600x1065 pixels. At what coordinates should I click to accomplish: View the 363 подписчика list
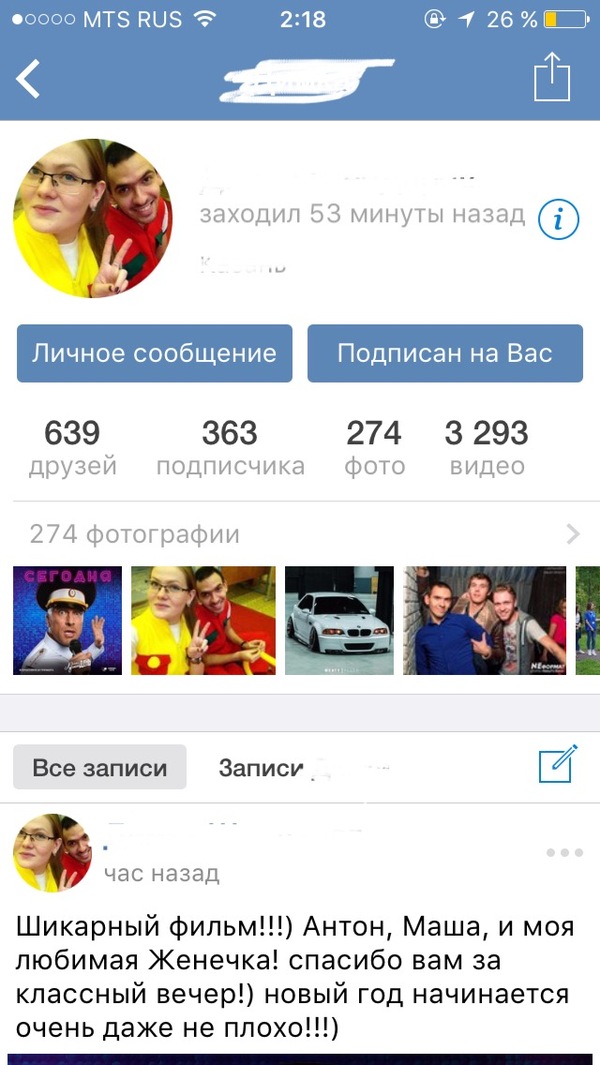pyautogui.click(x=230, y=446)
